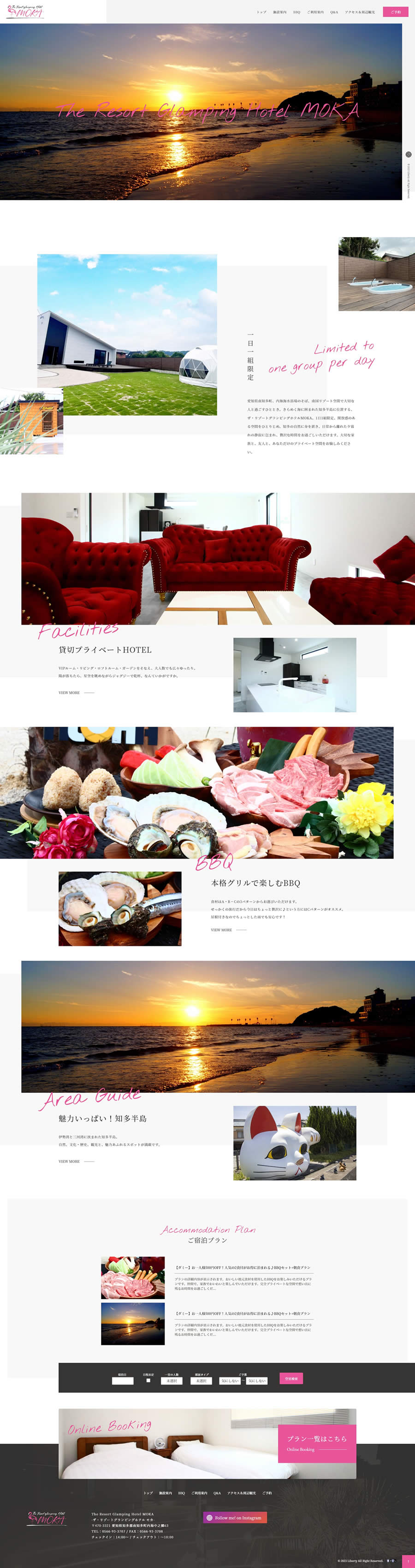
Task: Go to BBQ page from top menu
Action: (x=296, y=12)
